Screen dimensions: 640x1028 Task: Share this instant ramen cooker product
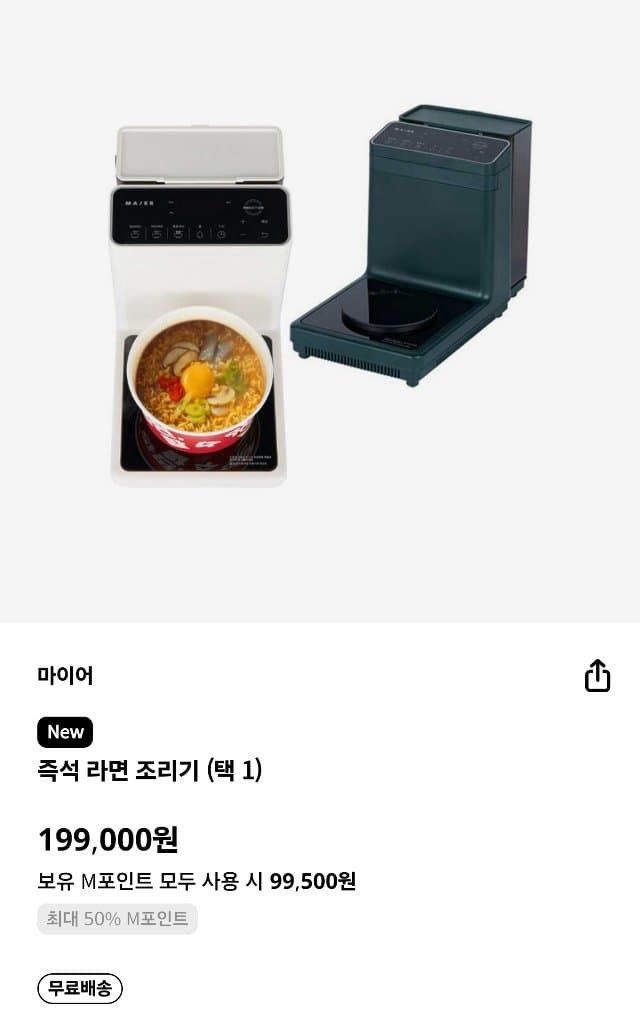point(597,676)
